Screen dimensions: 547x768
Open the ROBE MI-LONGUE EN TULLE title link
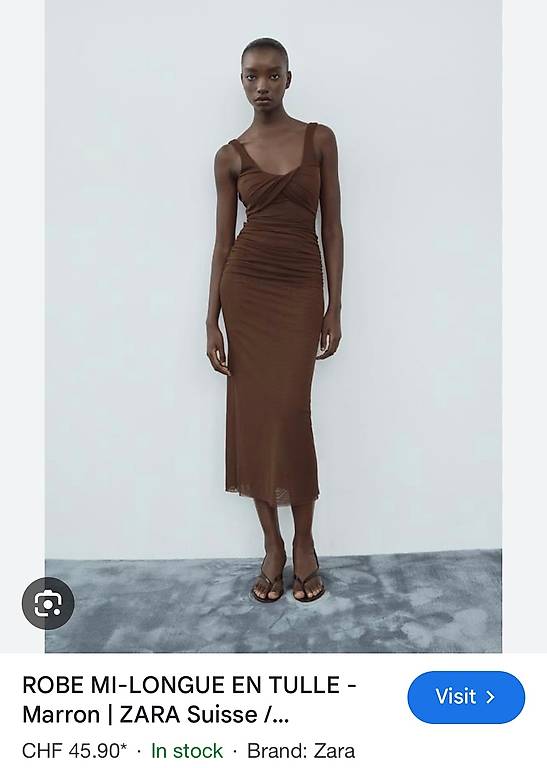(x=189, y=699)
